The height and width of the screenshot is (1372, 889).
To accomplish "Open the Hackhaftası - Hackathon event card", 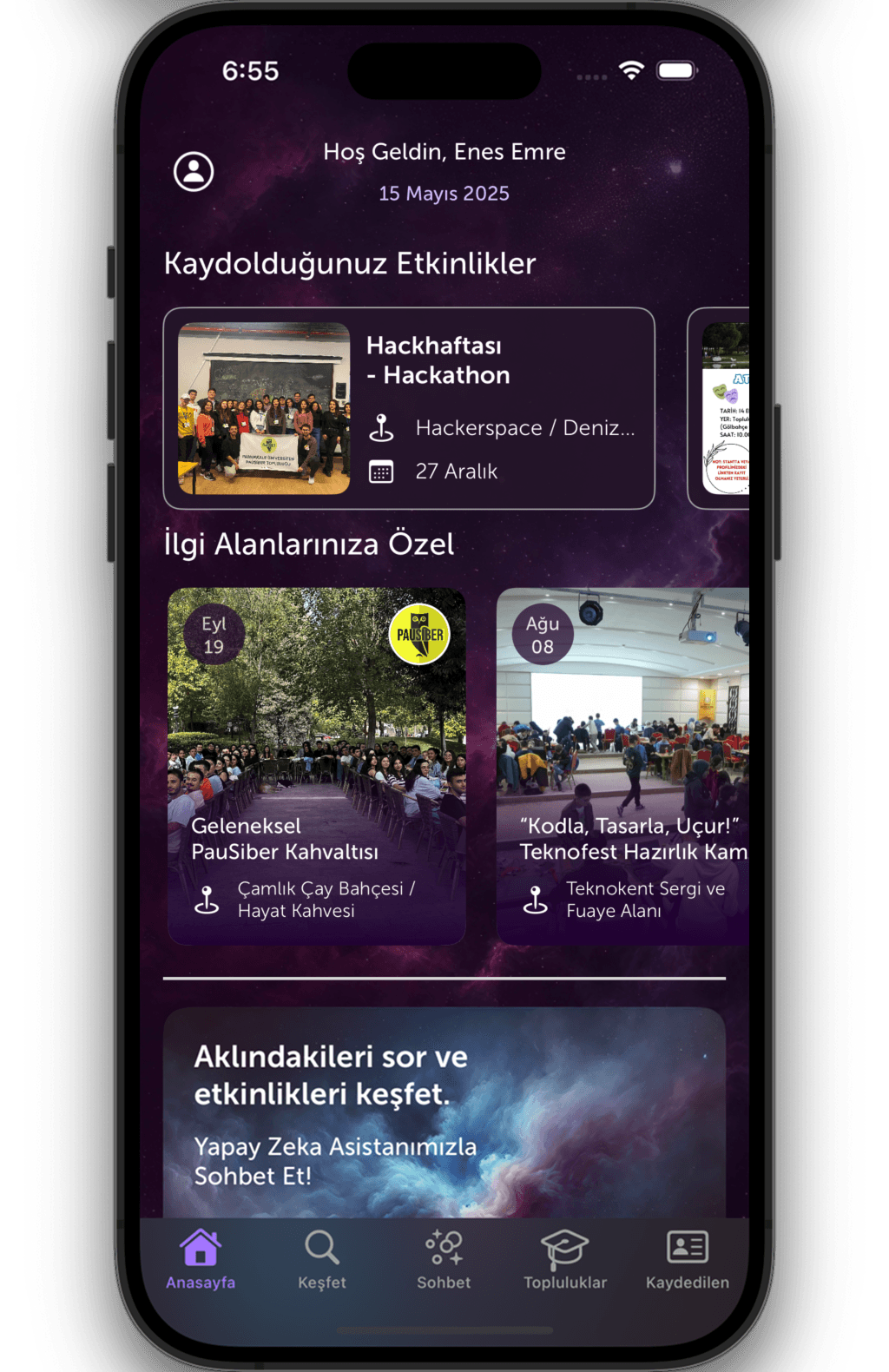I will pos(409,408).
